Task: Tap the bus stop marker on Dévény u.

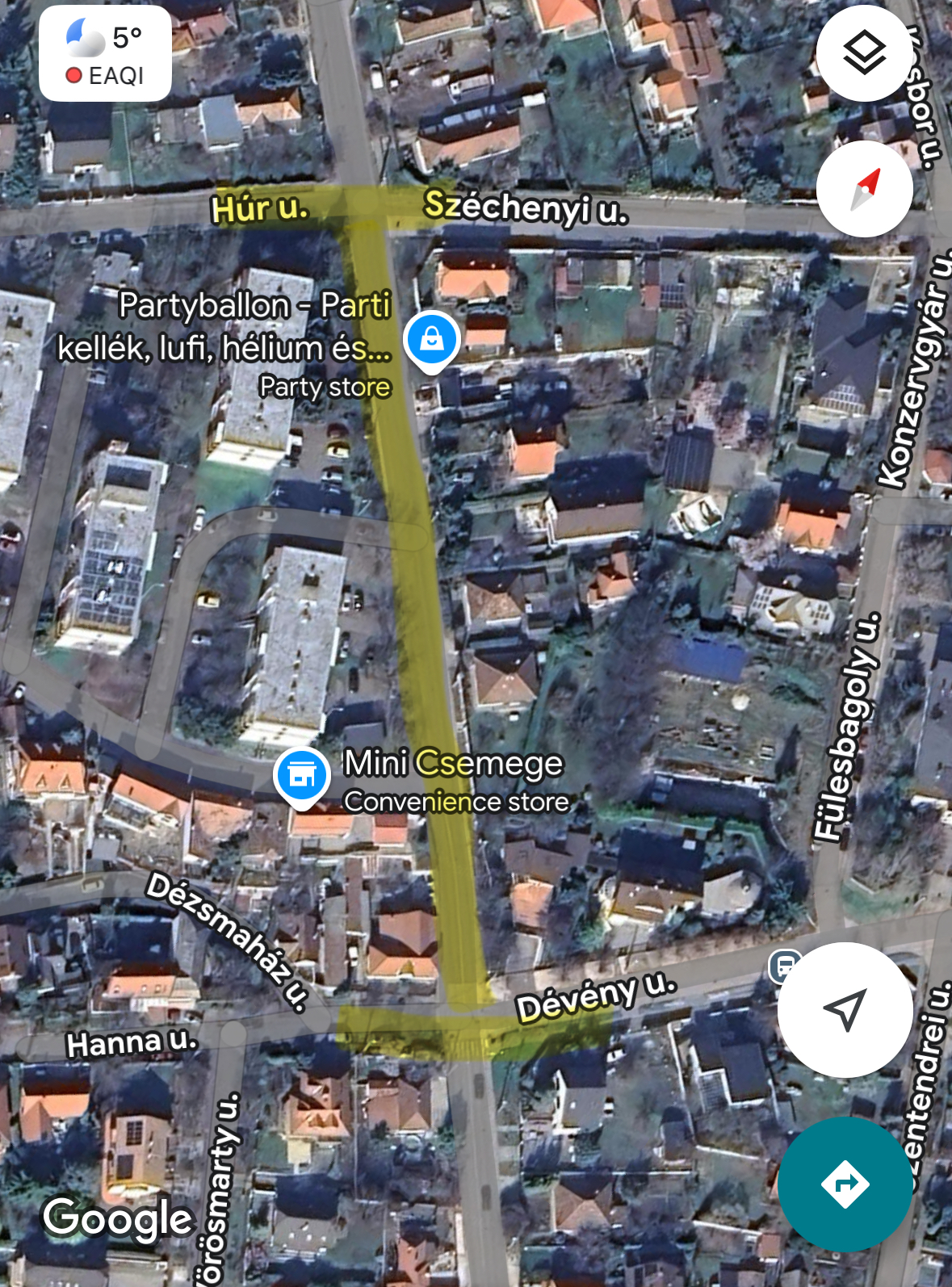Action: (783, 966)
